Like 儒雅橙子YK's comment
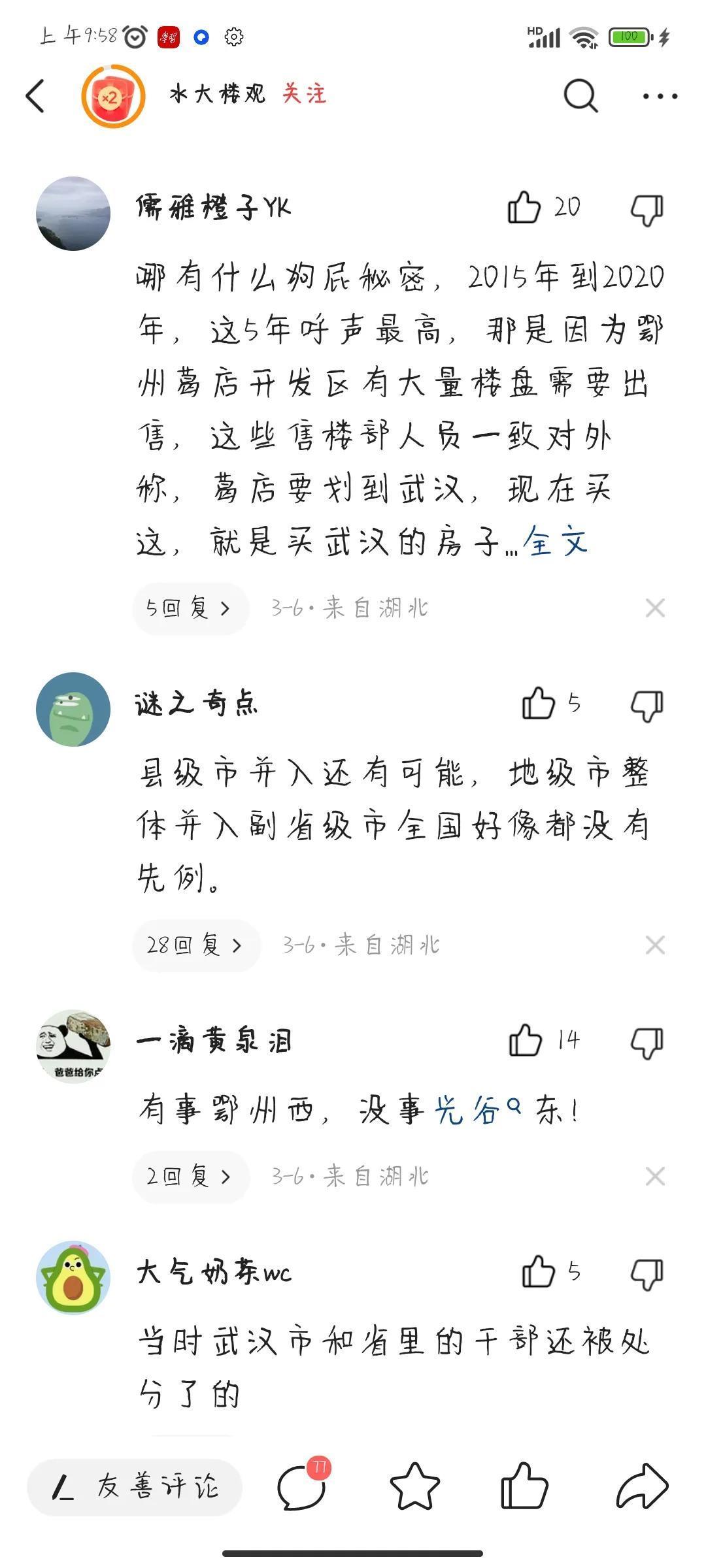This screenshot has height=1568, width=706. (x=525, y=208)
